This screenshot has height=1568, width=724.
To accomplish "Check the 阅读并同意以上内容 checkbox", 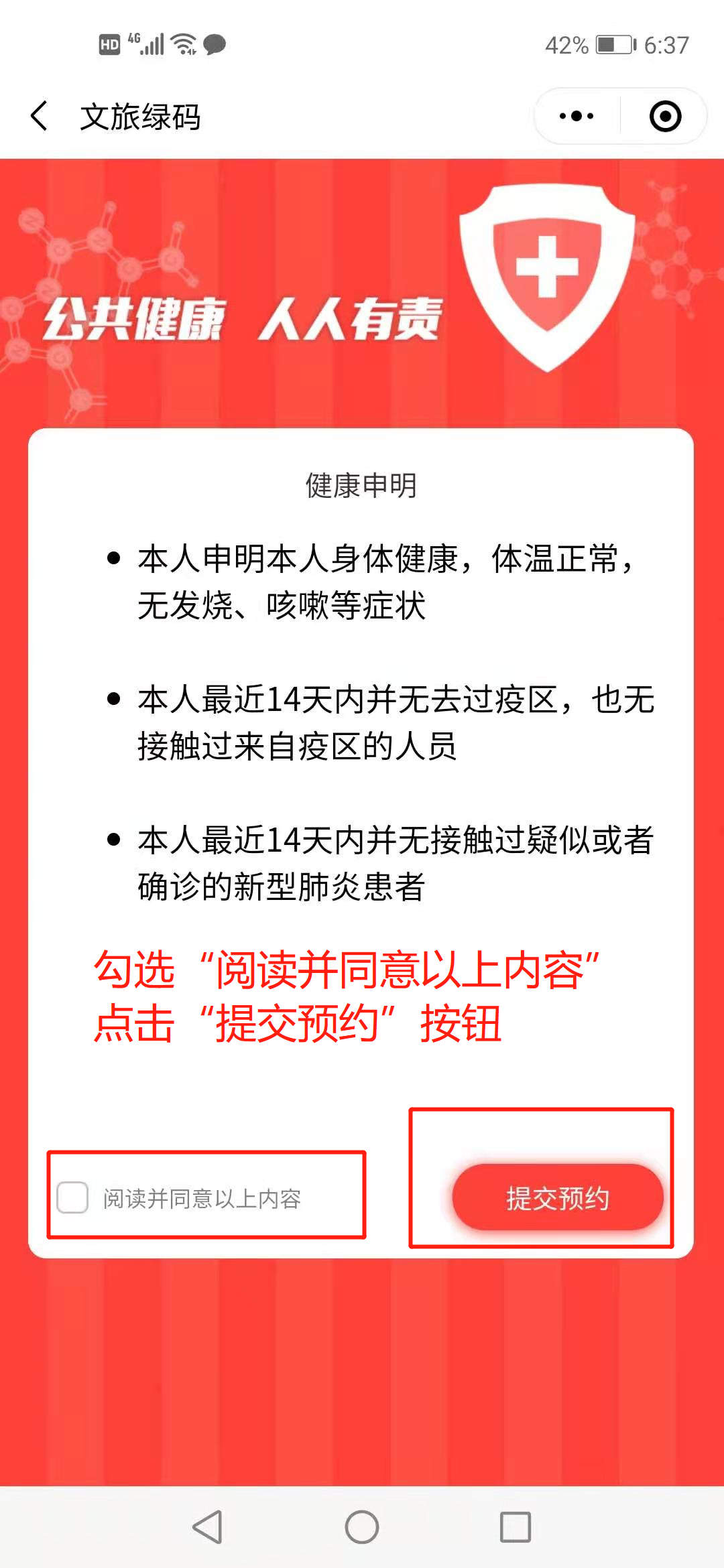I will [x=72, y=1197].
